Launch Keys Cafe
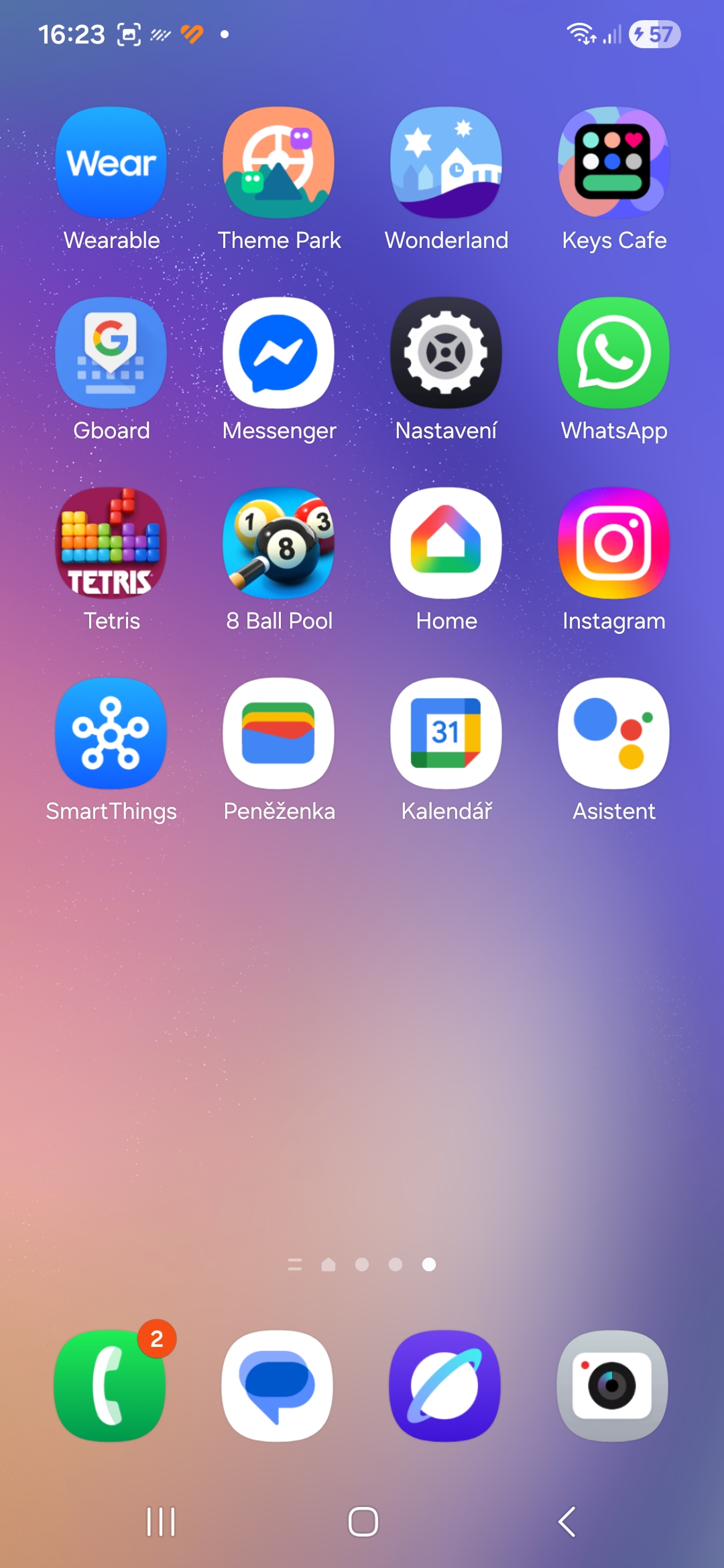The width and height of the screenshot is (724, 1568). [x=614, y=163]
